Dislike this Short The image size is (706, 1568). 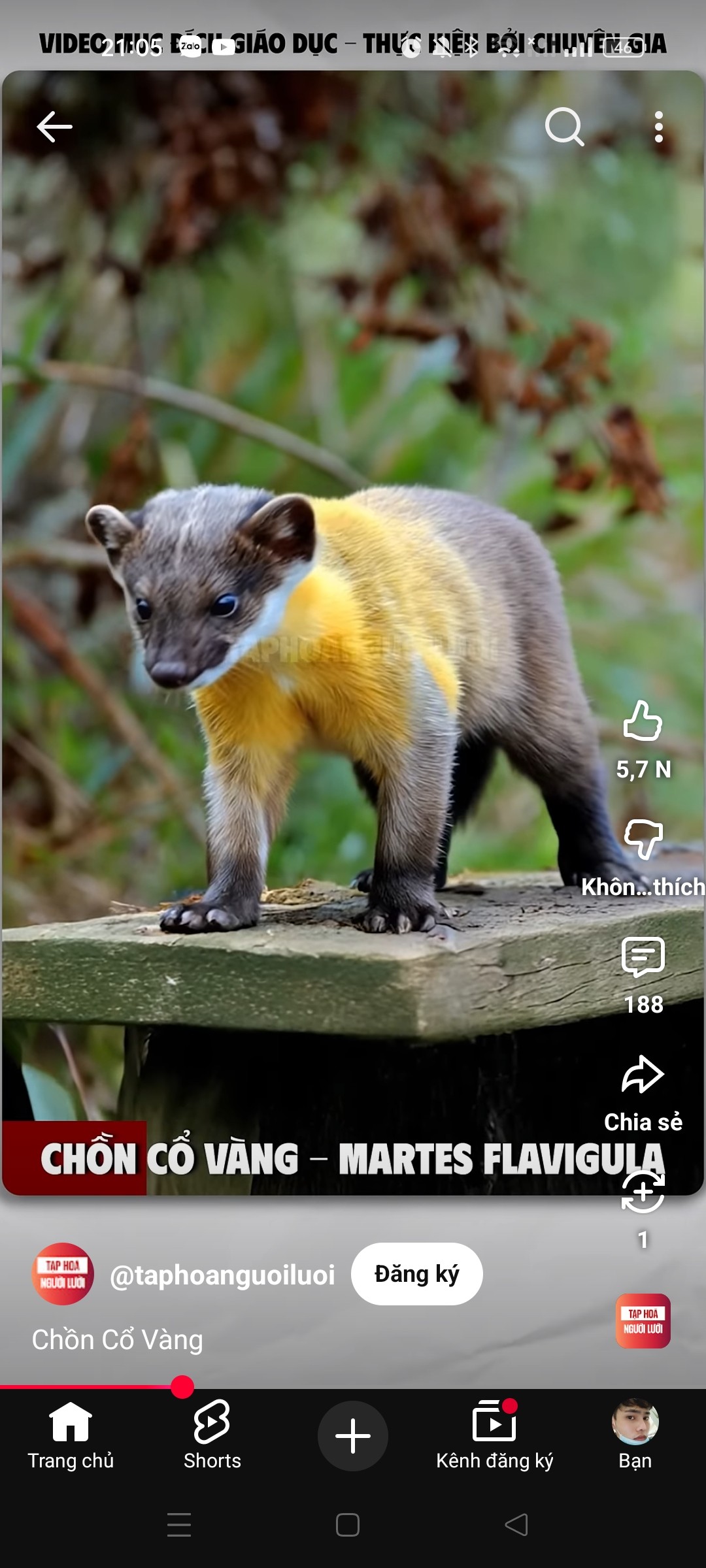pyautogui.click(x=643, y=839)
